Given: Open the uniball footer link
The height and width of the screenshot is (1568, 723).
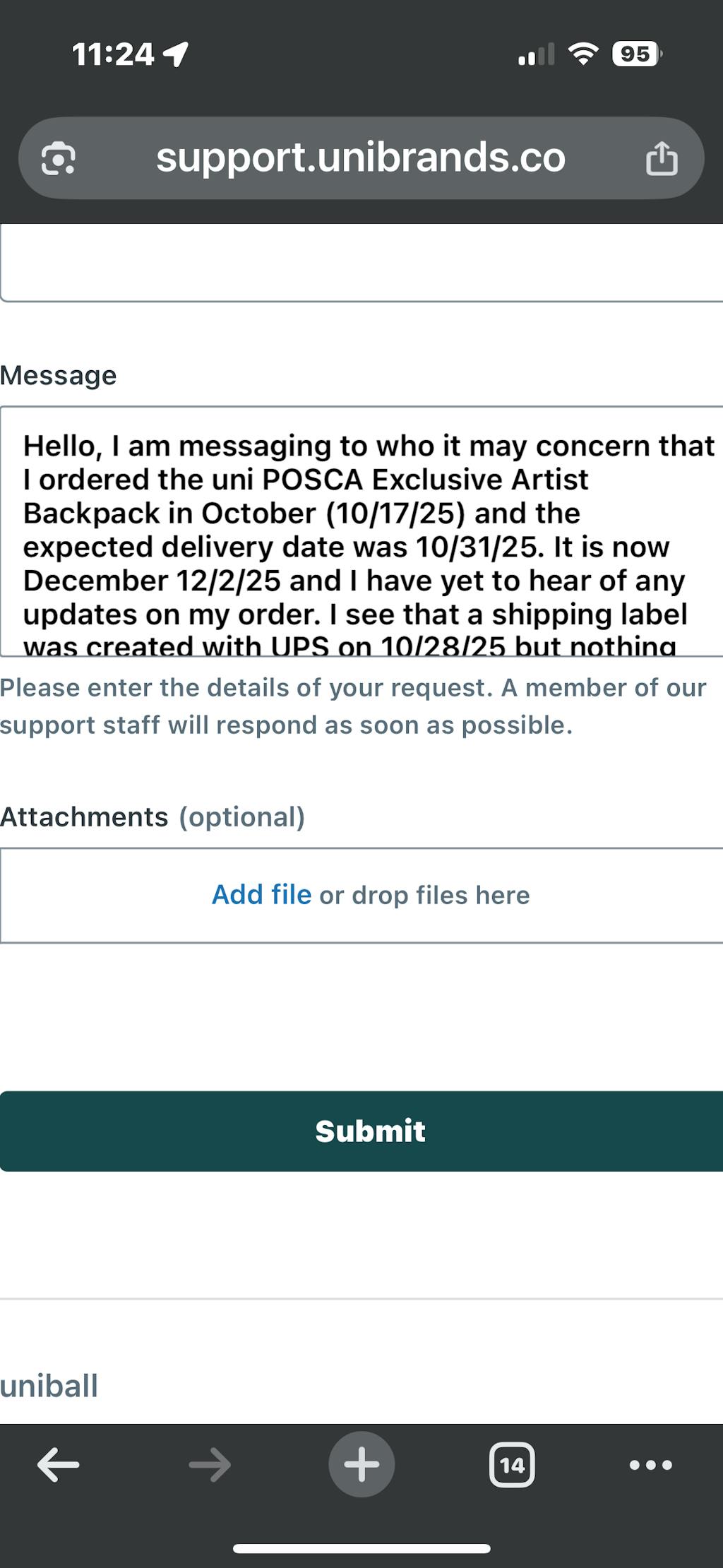Looking at the screenshot, I should [49, 1385].
